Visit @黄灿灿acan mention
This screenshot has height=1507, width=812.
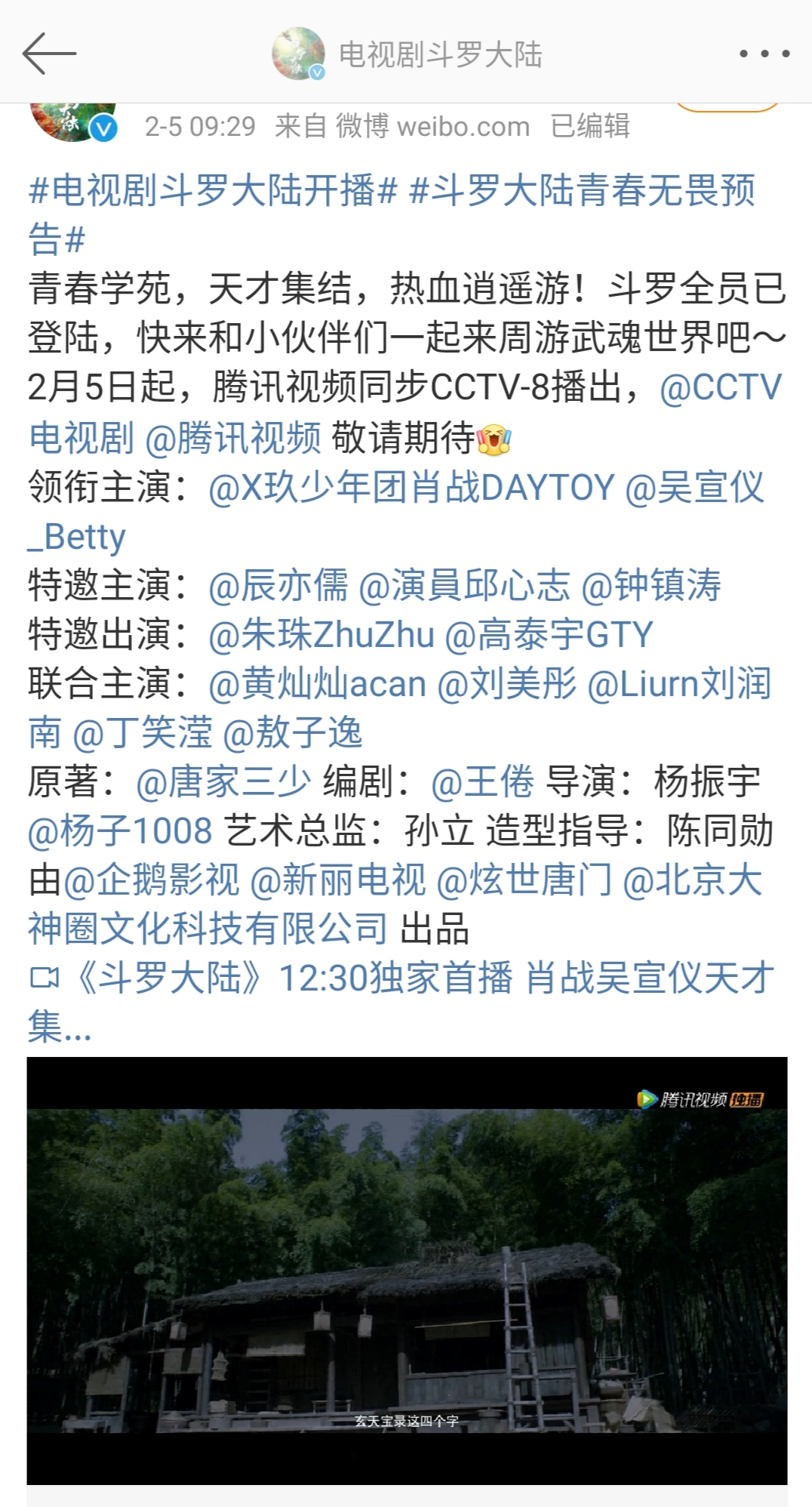[x=318, y=683]
